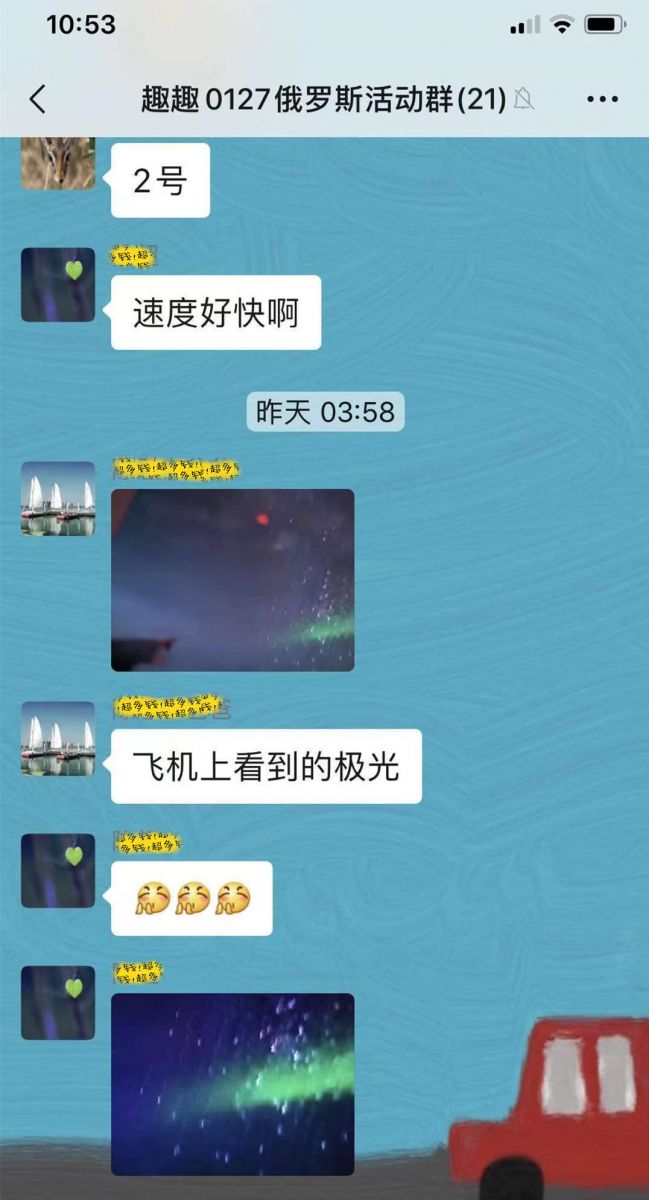This screenshot has height=1200, width=649.
Task: Tap the green heart avatar beside the emoji message
Action: (58, 871)
